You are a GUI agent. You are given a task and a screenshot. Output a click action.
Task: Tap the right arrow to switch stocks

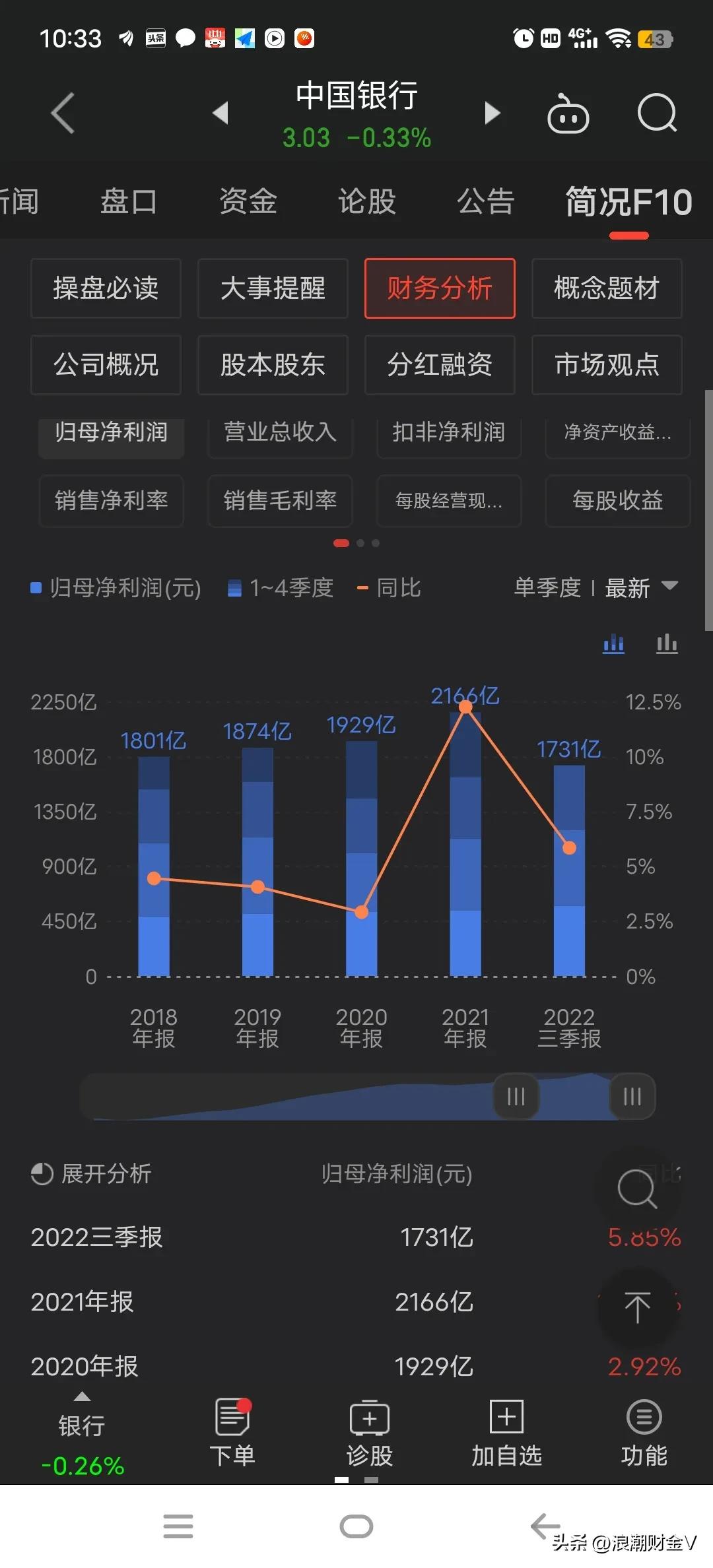coord(492,114)
